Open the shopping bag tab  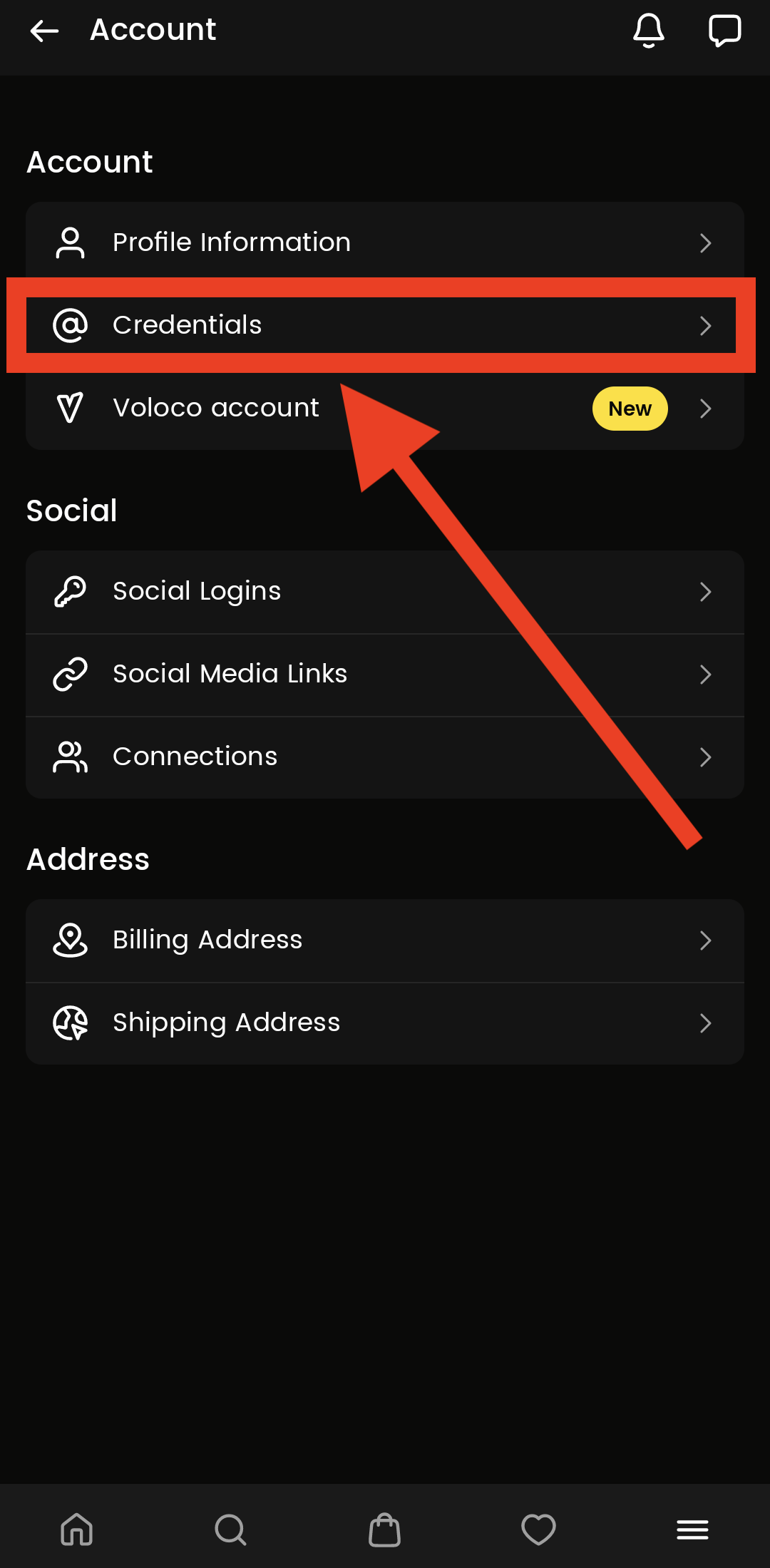click(384, 1529)
